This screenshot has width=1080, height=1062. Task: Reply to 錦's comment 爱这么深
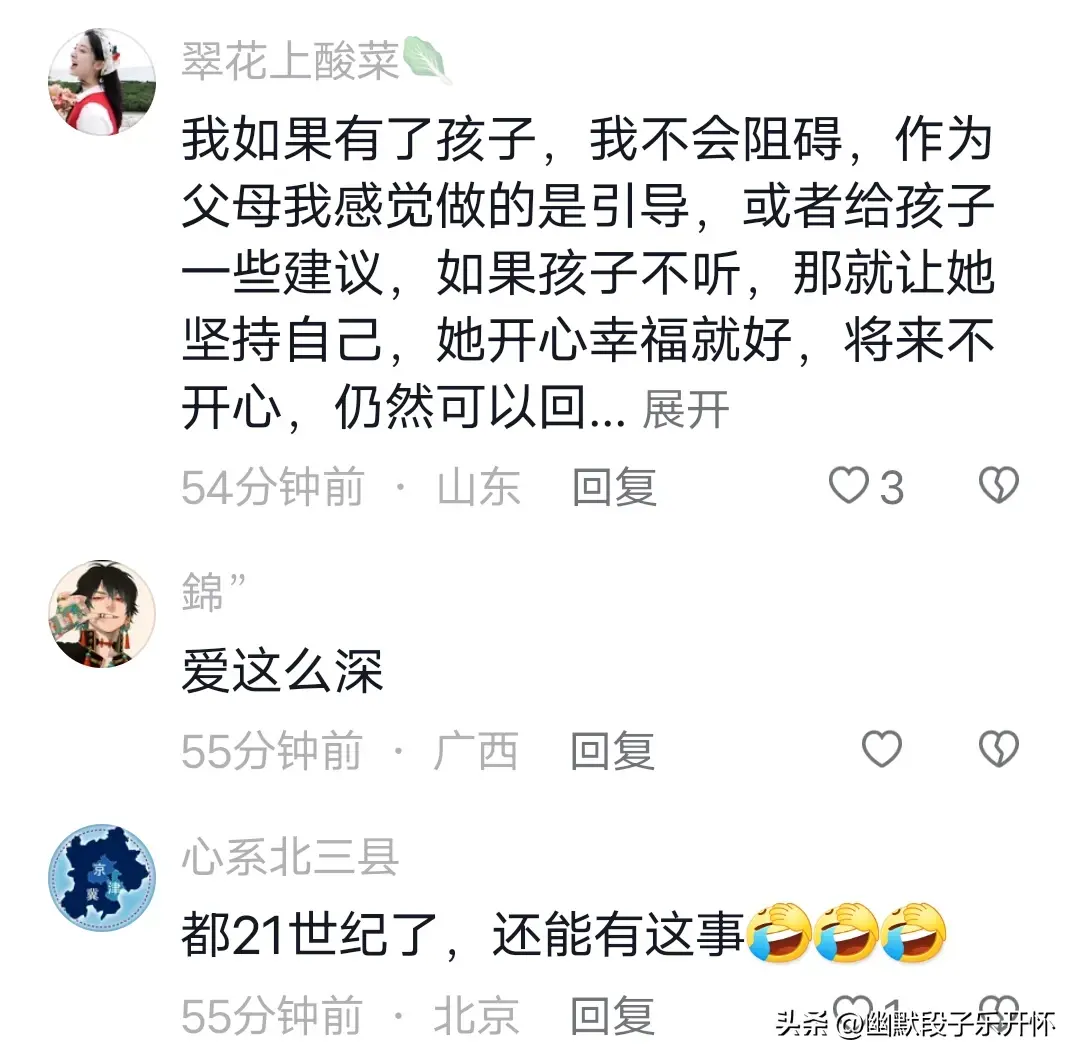612,751
